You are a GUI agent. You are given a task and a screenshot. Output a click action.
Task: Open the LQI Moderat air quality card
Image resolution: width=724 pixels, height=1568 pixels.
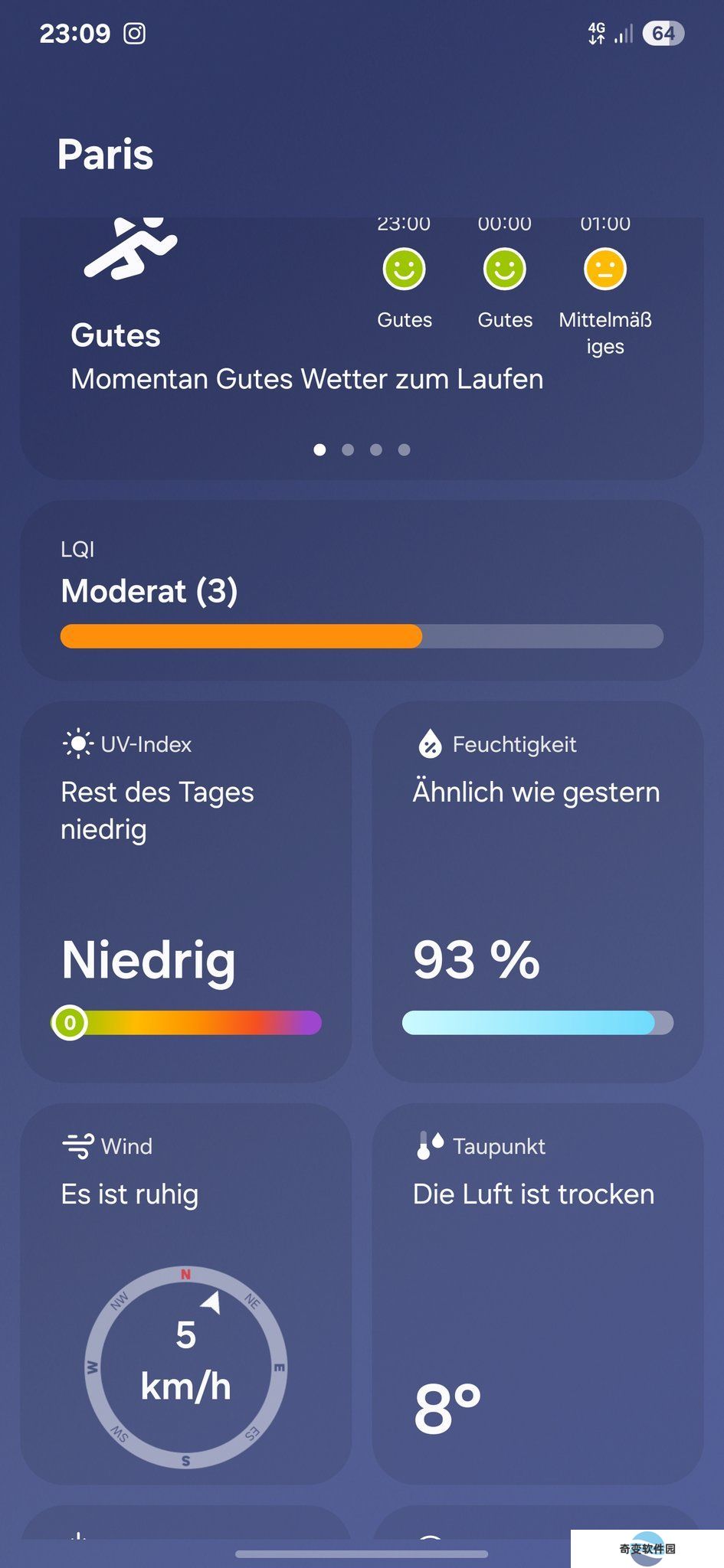(x=362, y=590)
